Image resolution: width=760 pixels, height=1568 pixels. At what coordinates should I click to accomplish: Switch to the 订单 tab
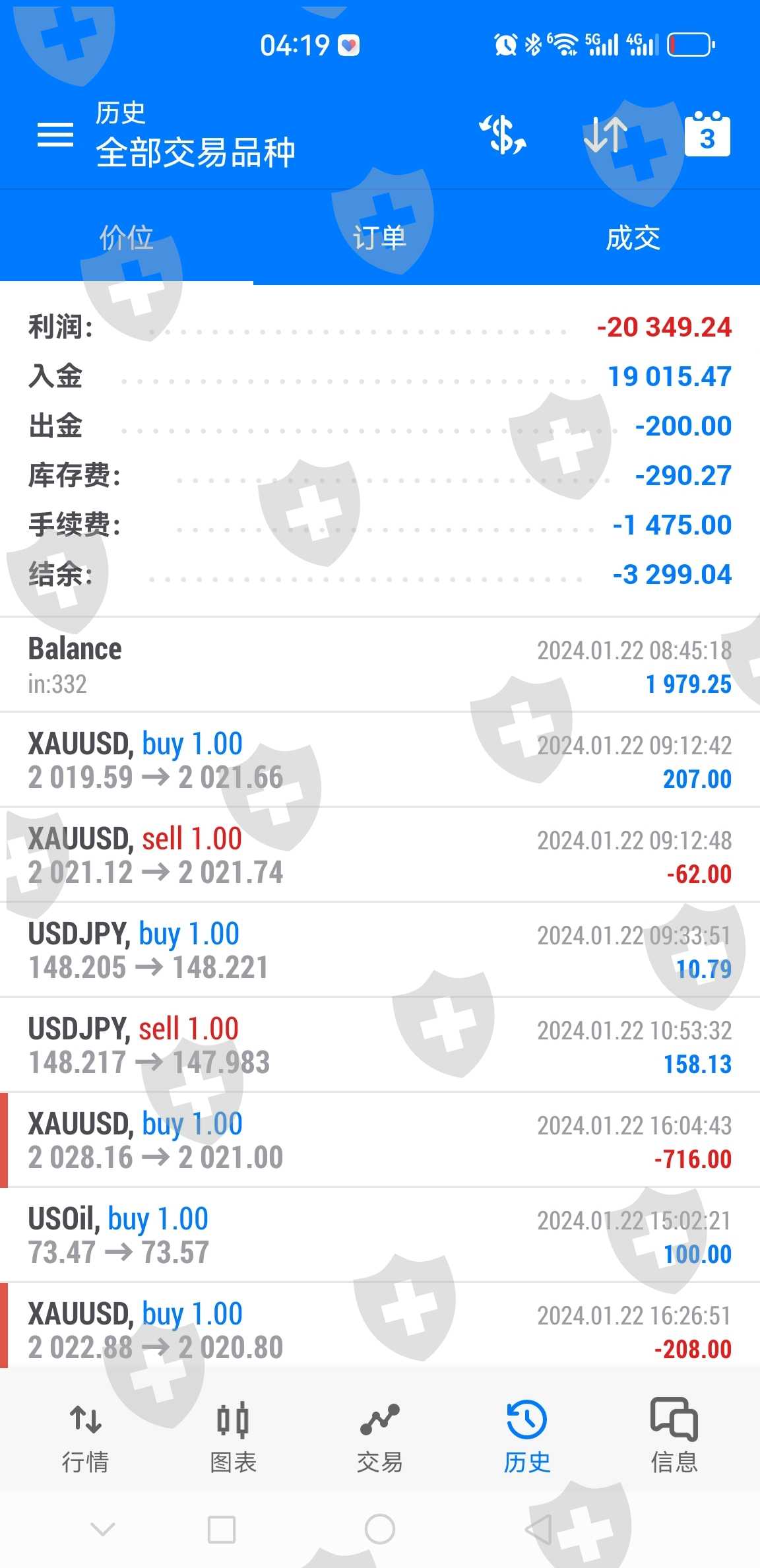pyautogui.click(x=379, y=238)
